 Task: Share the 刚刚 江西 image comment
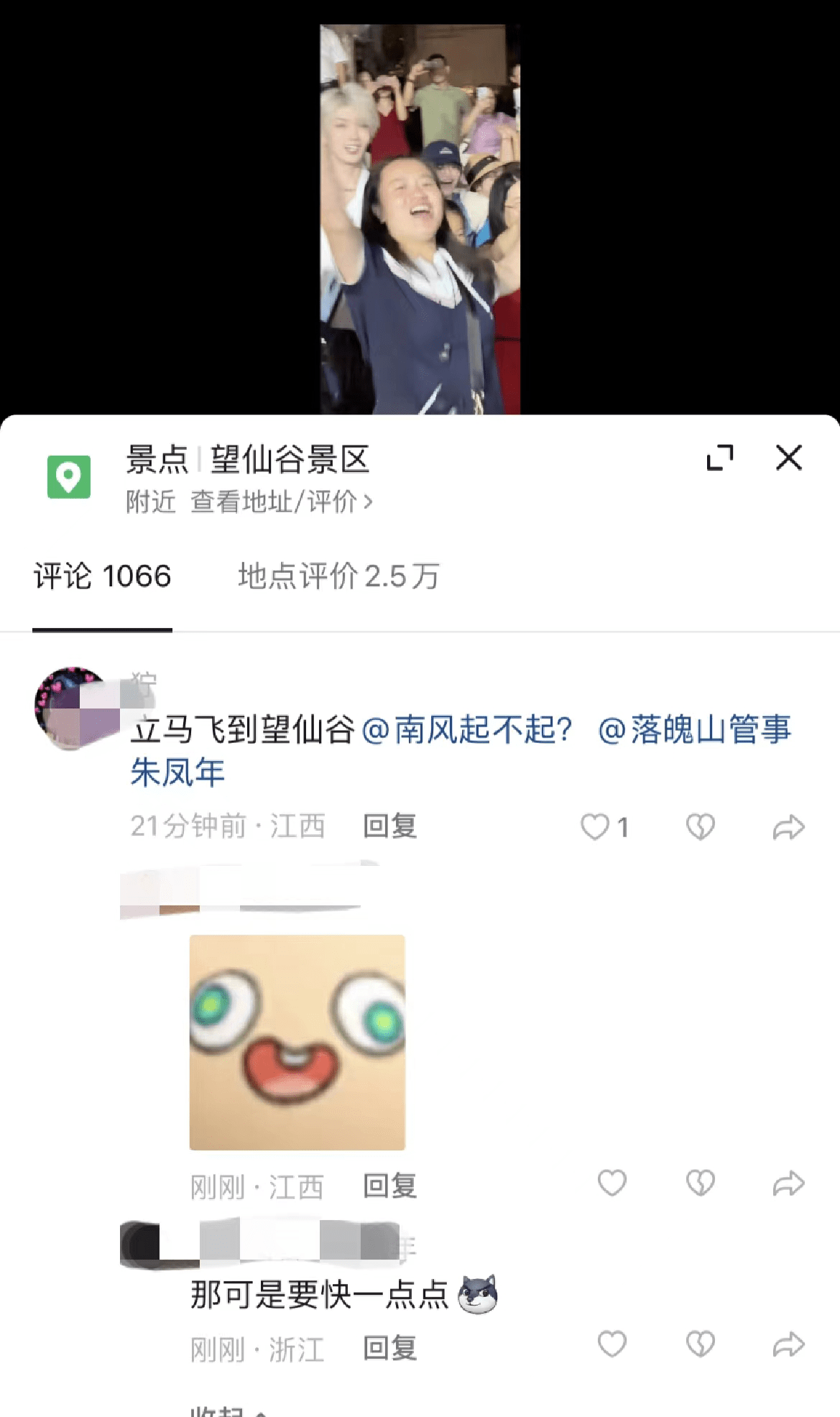(x=788, y=1183)
